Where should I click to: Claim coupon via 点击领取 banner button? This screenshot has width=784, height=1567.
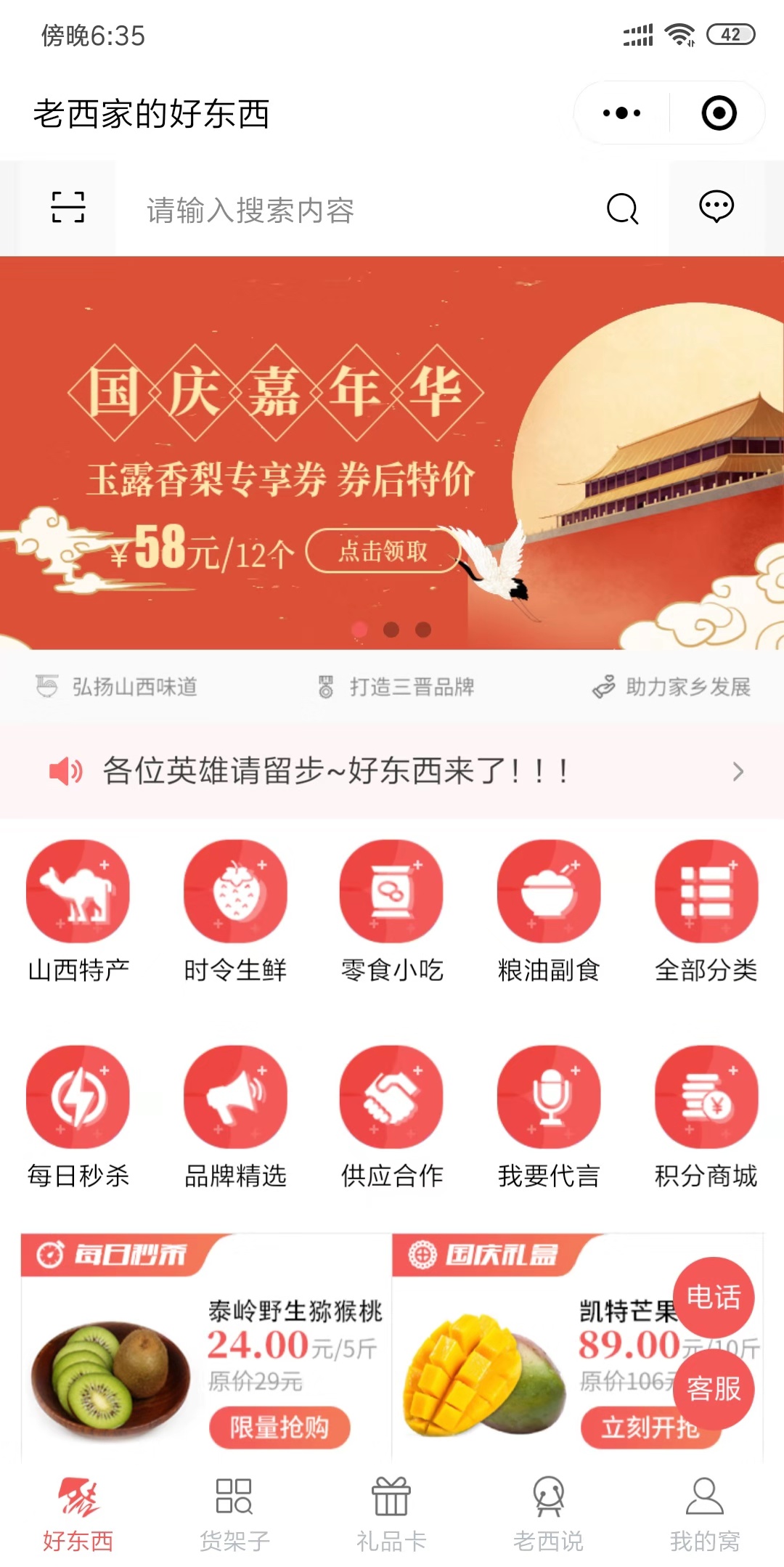pyautogui.click(x=383, y=551)
